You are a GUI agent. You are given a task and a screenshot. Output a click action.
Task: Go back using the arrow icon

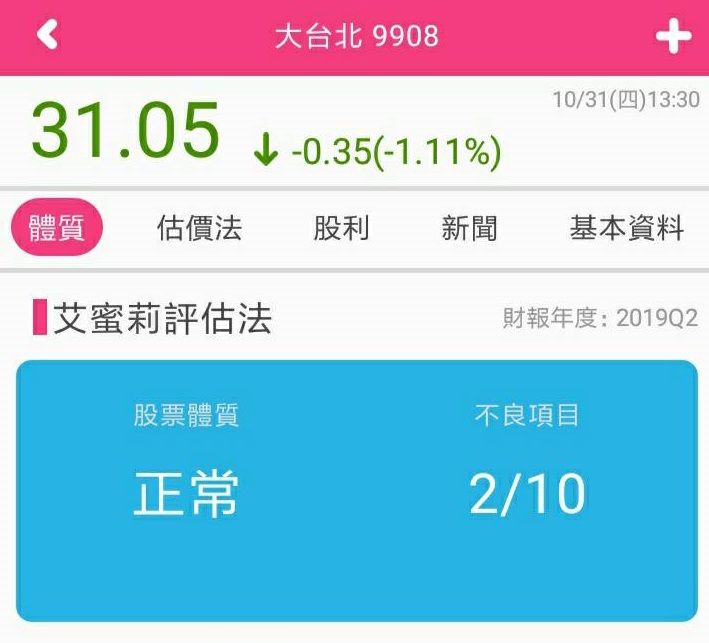coord(47,36)
